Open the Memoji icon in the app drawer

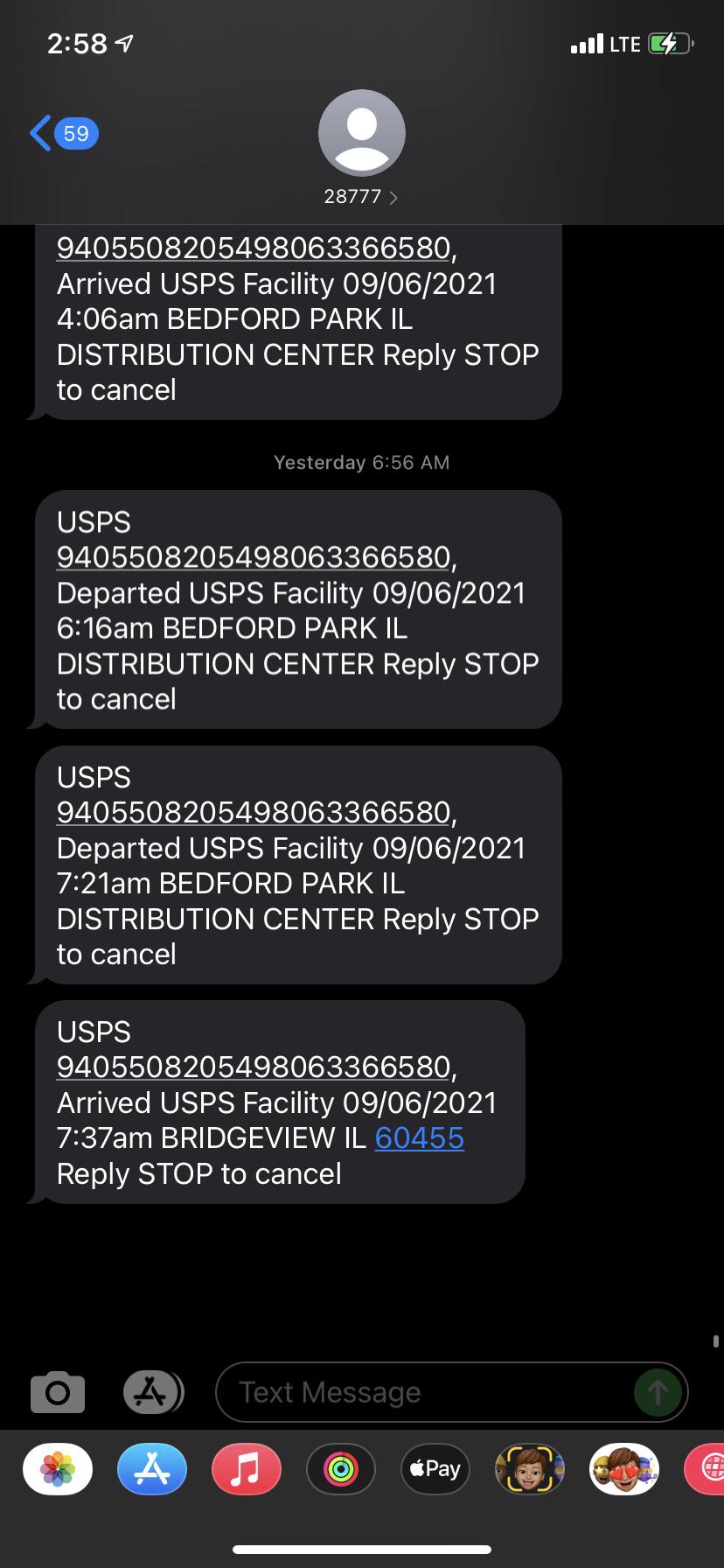[529, 1469]
